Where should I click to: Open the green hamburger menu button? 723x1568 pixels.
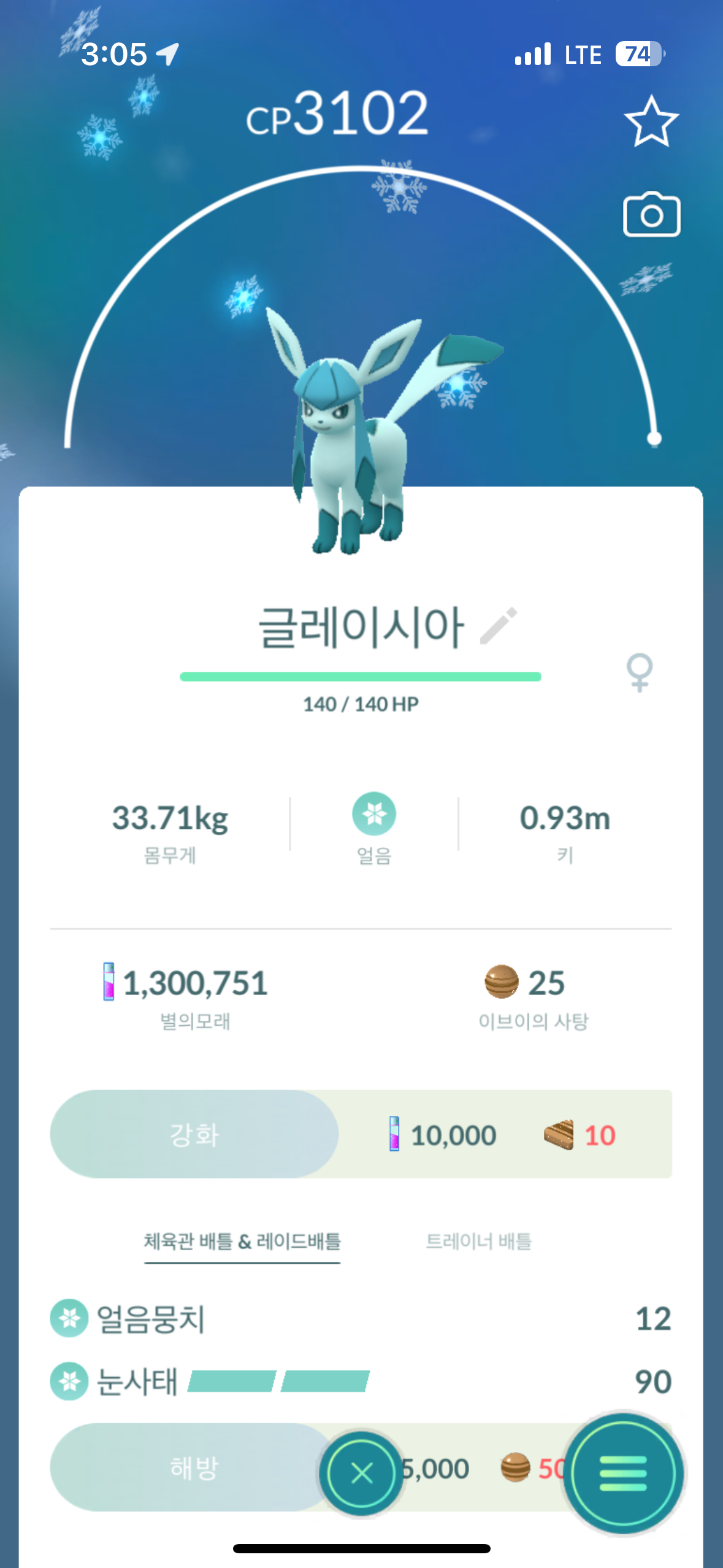(623, 1473)
